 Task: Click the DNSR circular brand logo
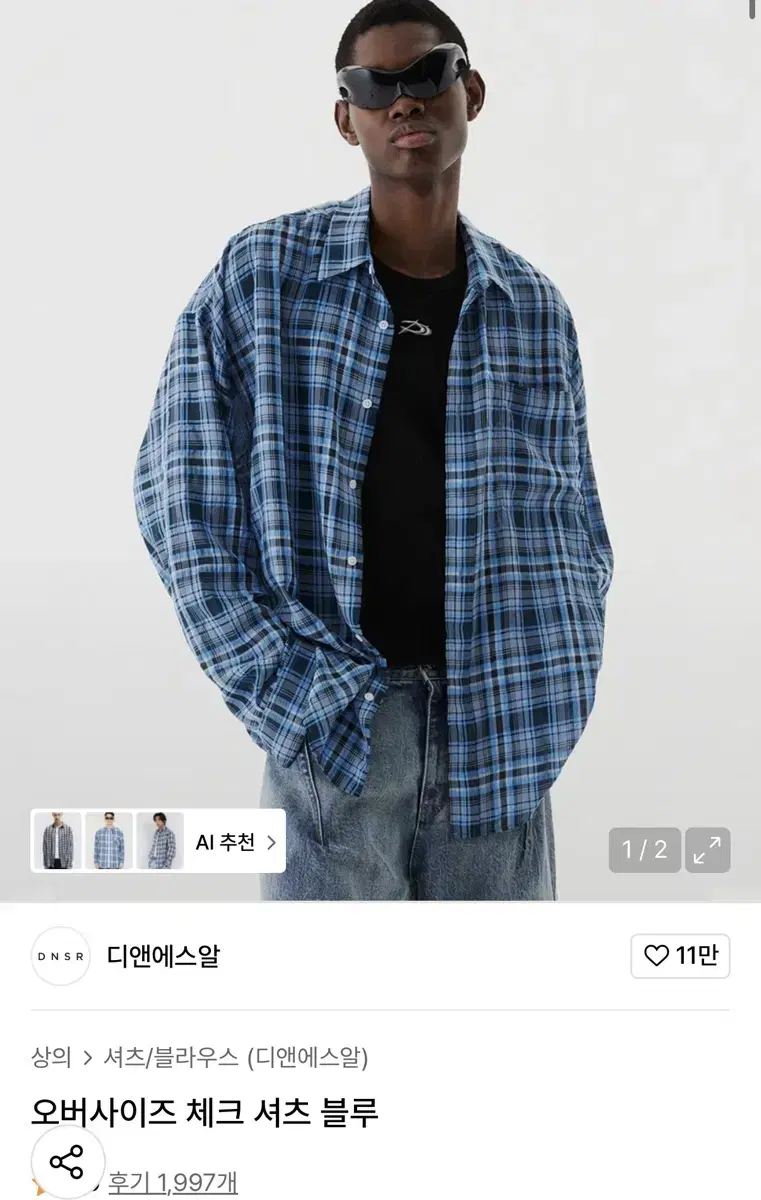pyautogui.click(x=60, y=957)
